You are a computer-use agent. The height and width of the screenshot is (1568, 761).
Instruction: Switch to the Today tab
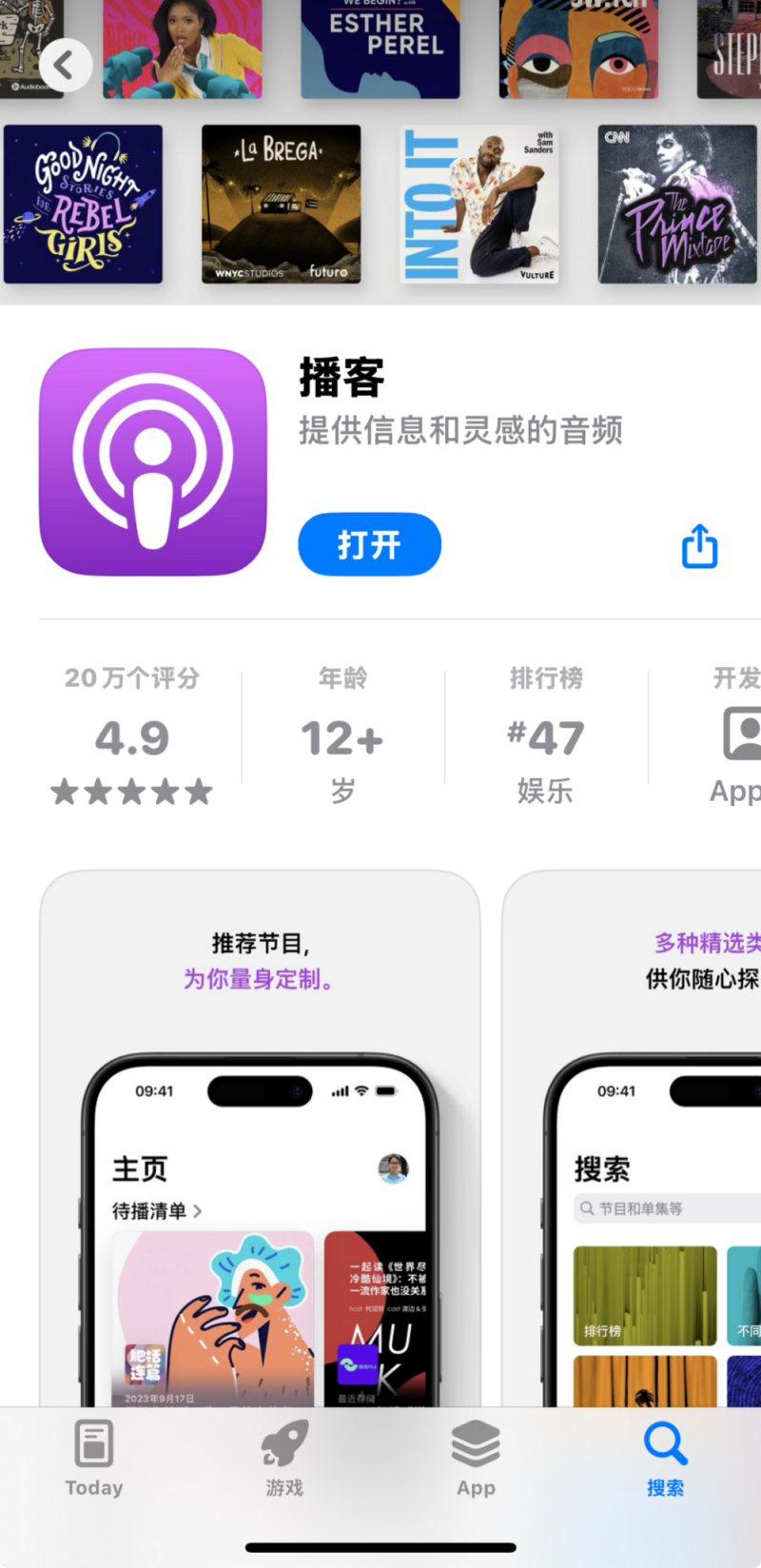pos(93,1458)
